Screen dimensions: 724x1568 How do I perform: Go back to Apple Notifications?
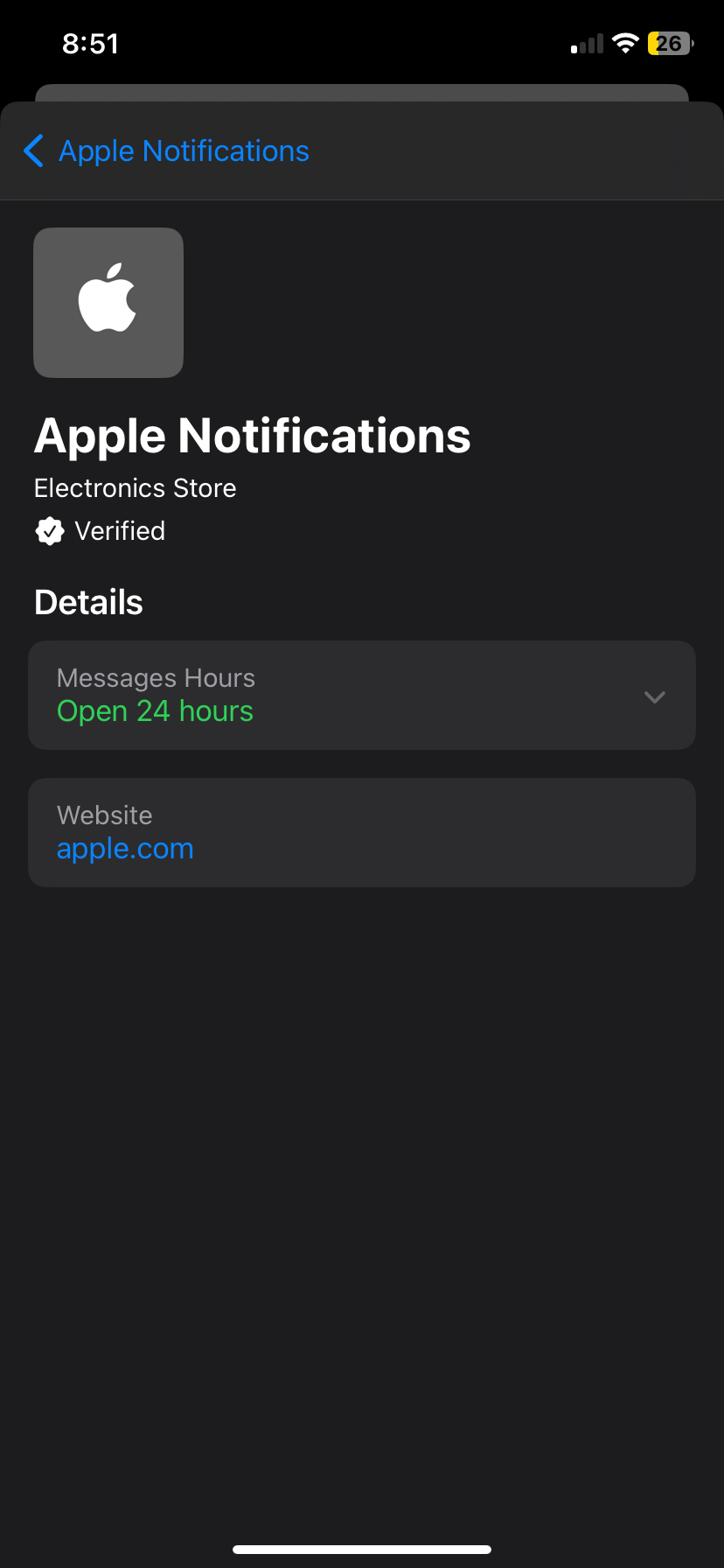(166, 151)
